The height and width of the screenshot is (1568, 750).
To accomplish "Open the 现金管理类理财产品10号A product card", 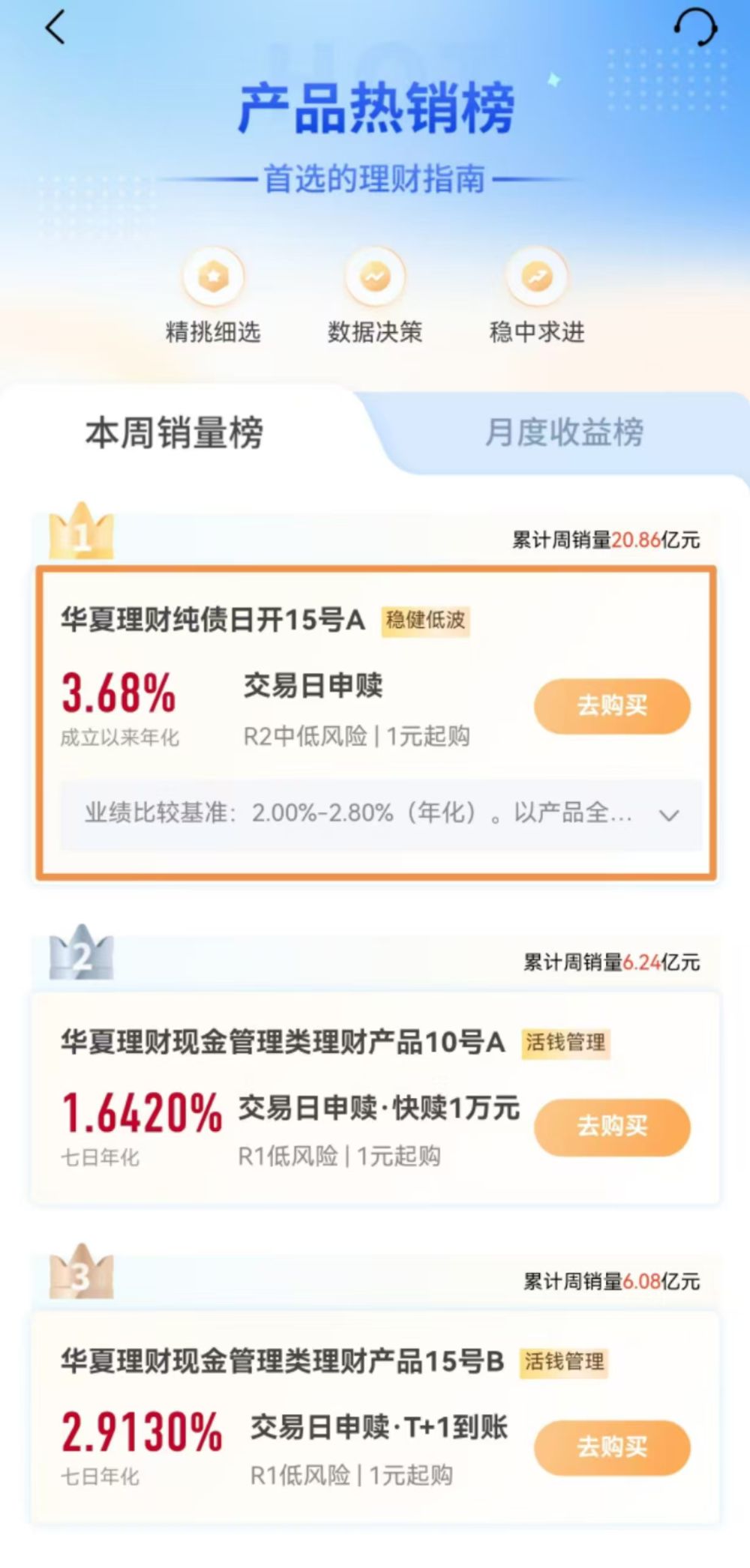I will [x=283, y=1043].
